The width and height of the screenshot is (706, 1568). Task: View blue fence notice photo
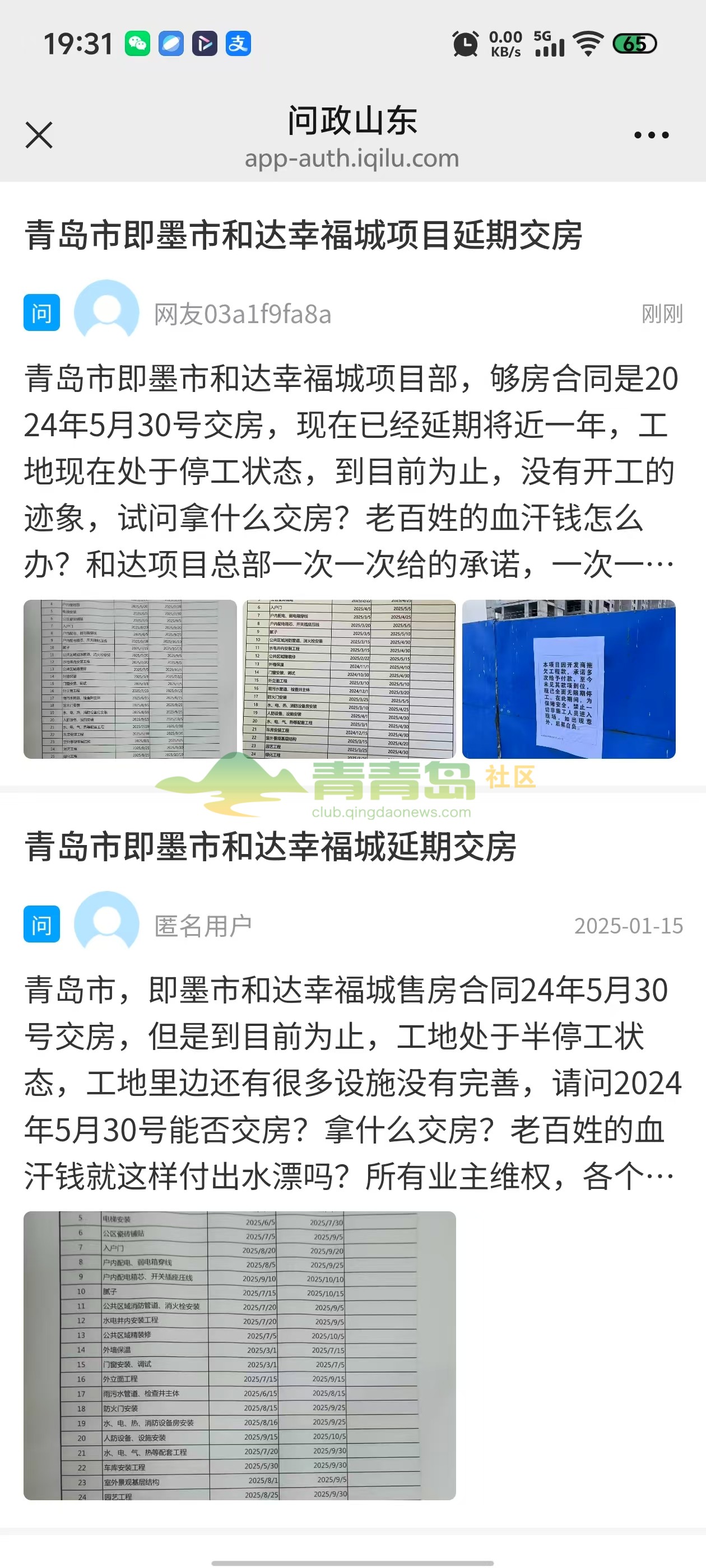click(568, 679)
